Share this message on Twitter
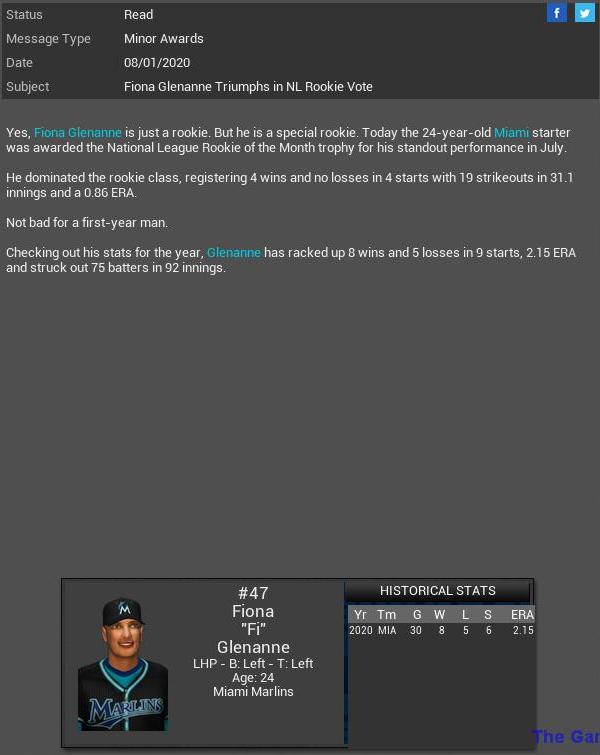The width and height of the screenshot is (600, 755). 584,13
